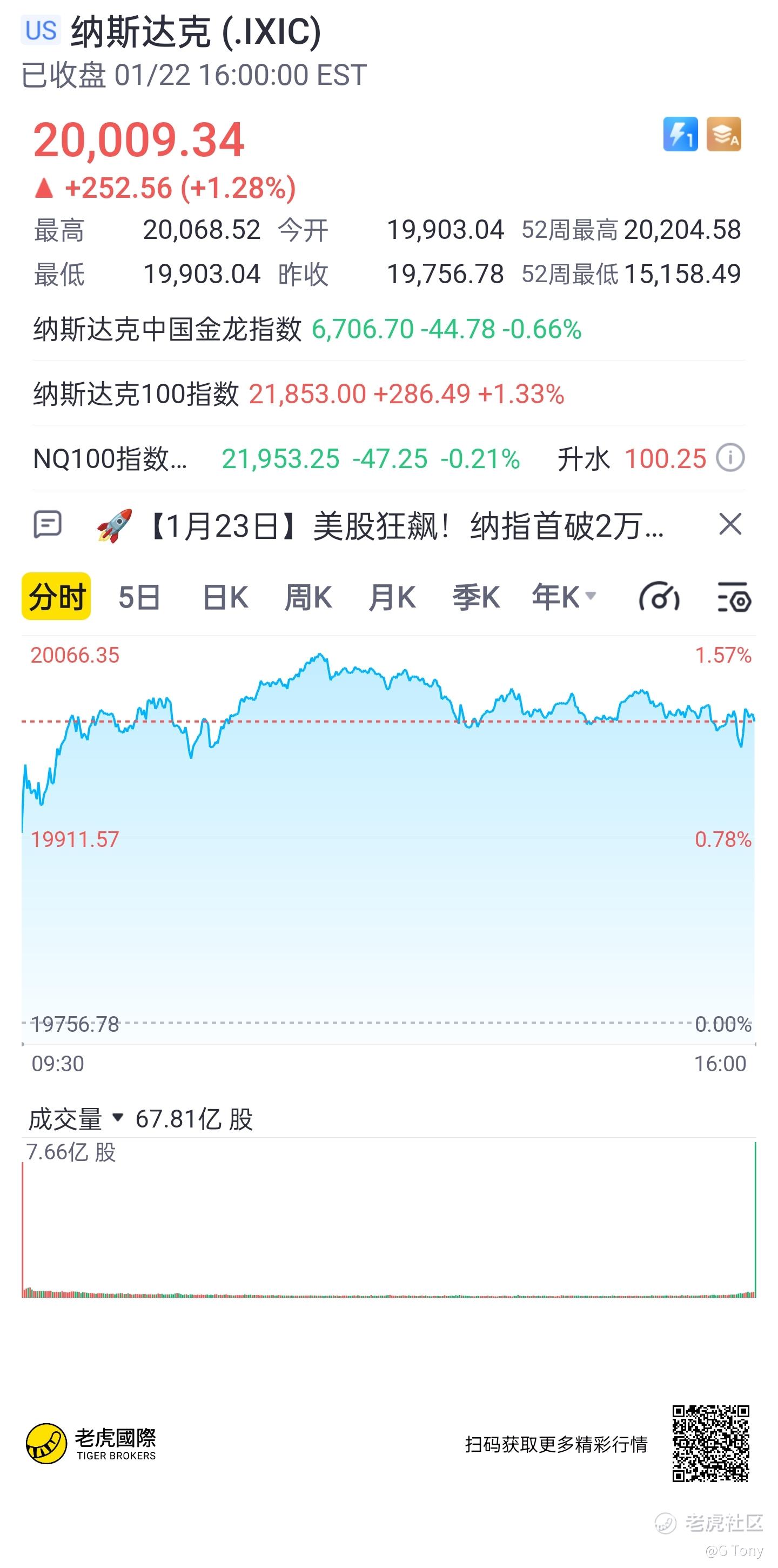Switch to the 月K chart
The height and width of the screenshot is (1568, 778).
[392, 597]
